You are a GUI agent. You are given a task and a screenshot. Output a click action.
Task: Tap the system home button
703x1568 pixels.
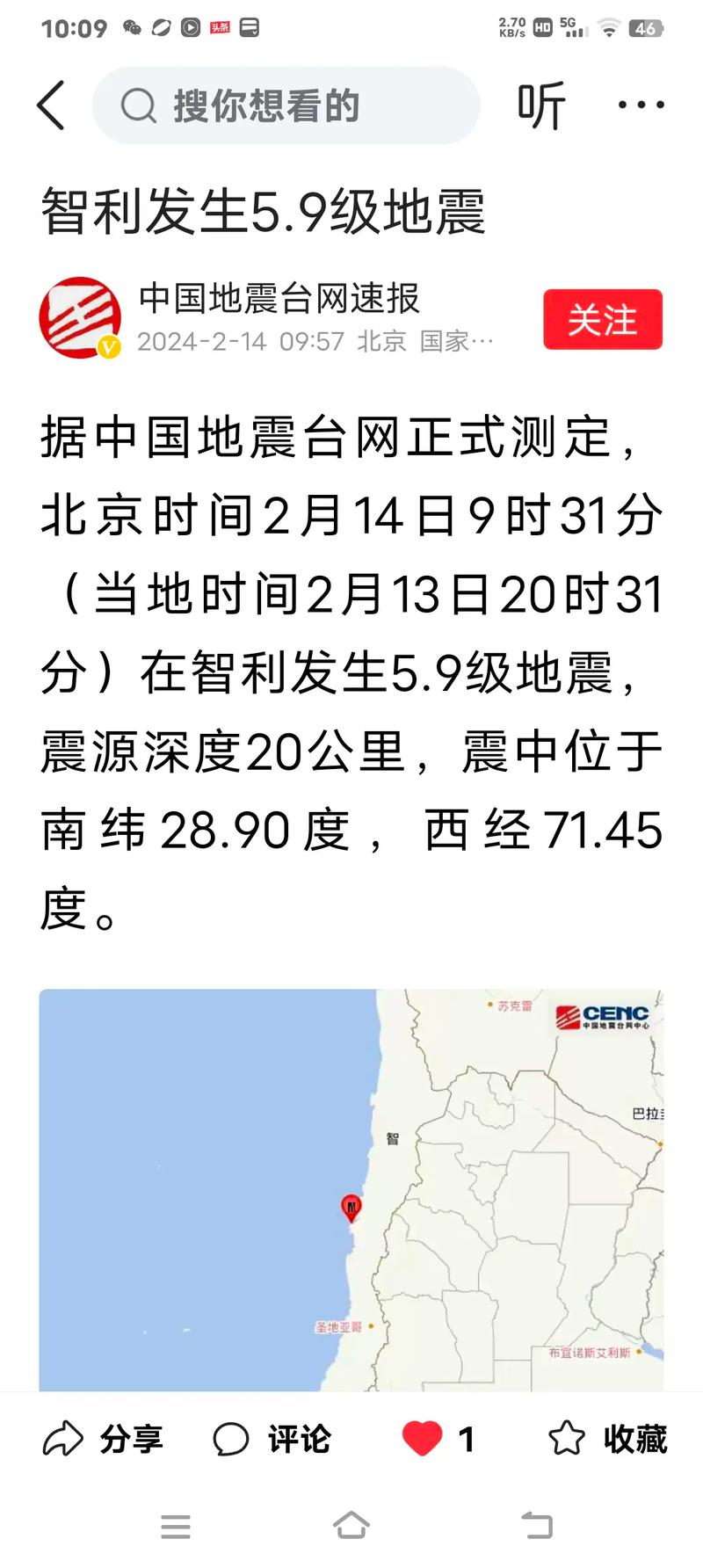[x=351, y=1526]
